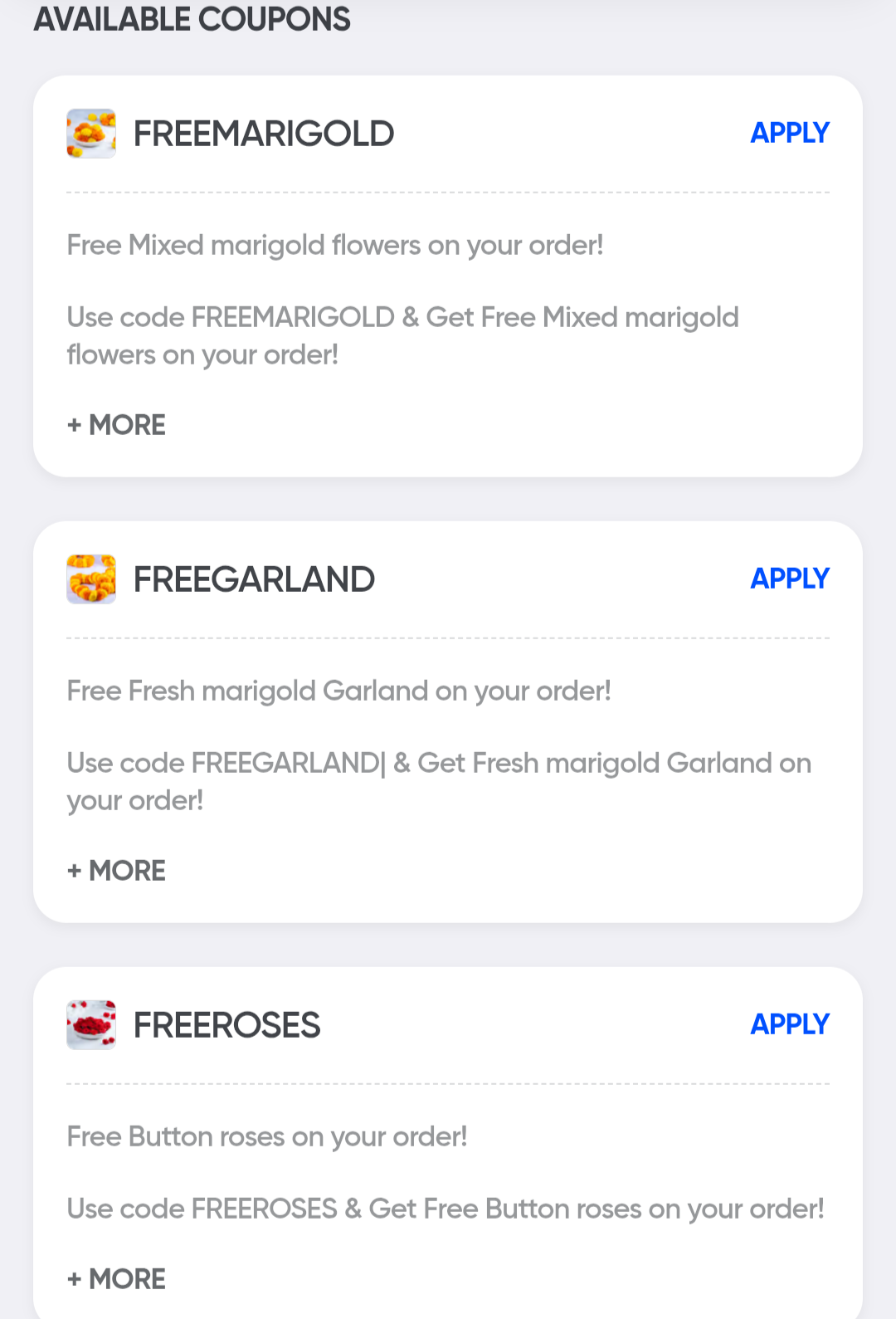Show more about the FREEGARLAND coupon
Viewport: 896px width, 1319px height.
coord(117,871)
